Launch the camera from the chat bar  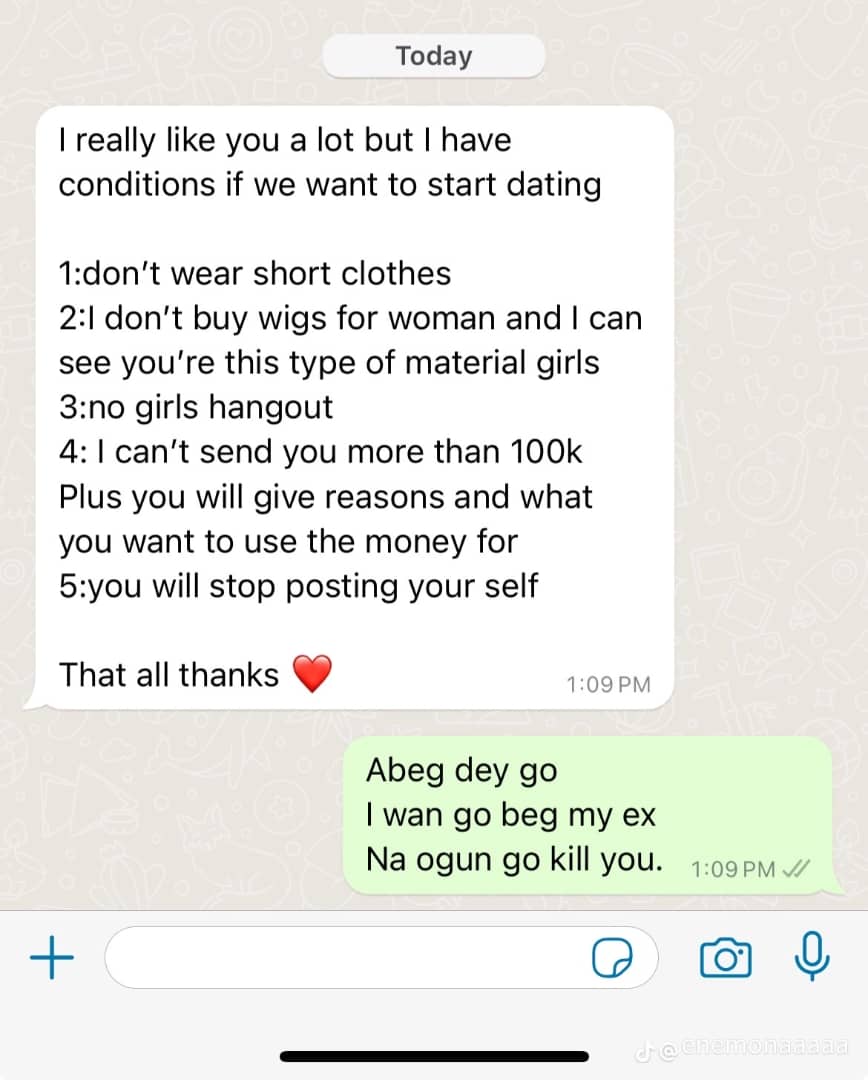point(726,957)
